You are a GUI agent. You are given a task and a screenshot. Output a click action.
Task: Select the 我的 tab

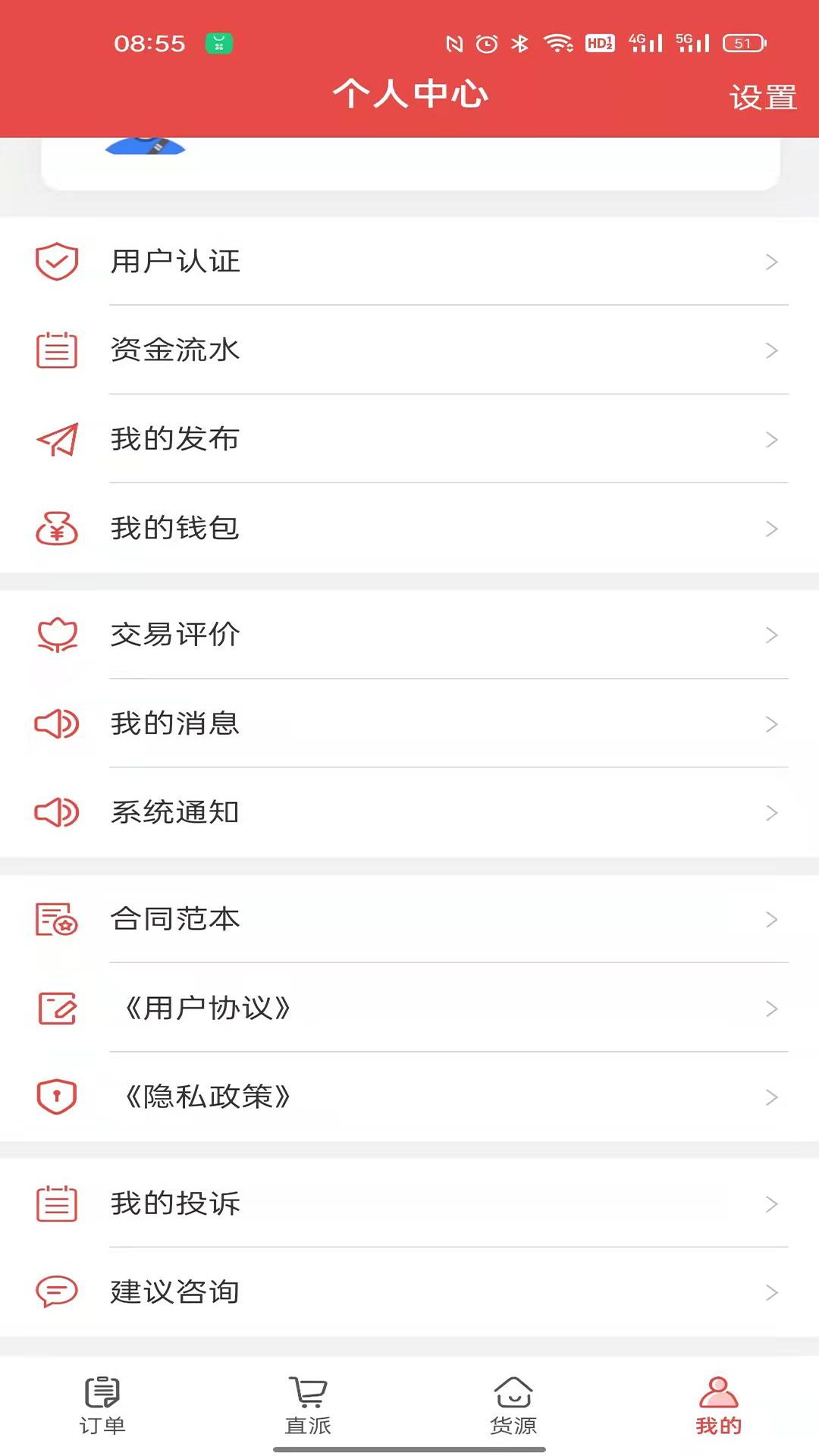[x=718, y=1405]
